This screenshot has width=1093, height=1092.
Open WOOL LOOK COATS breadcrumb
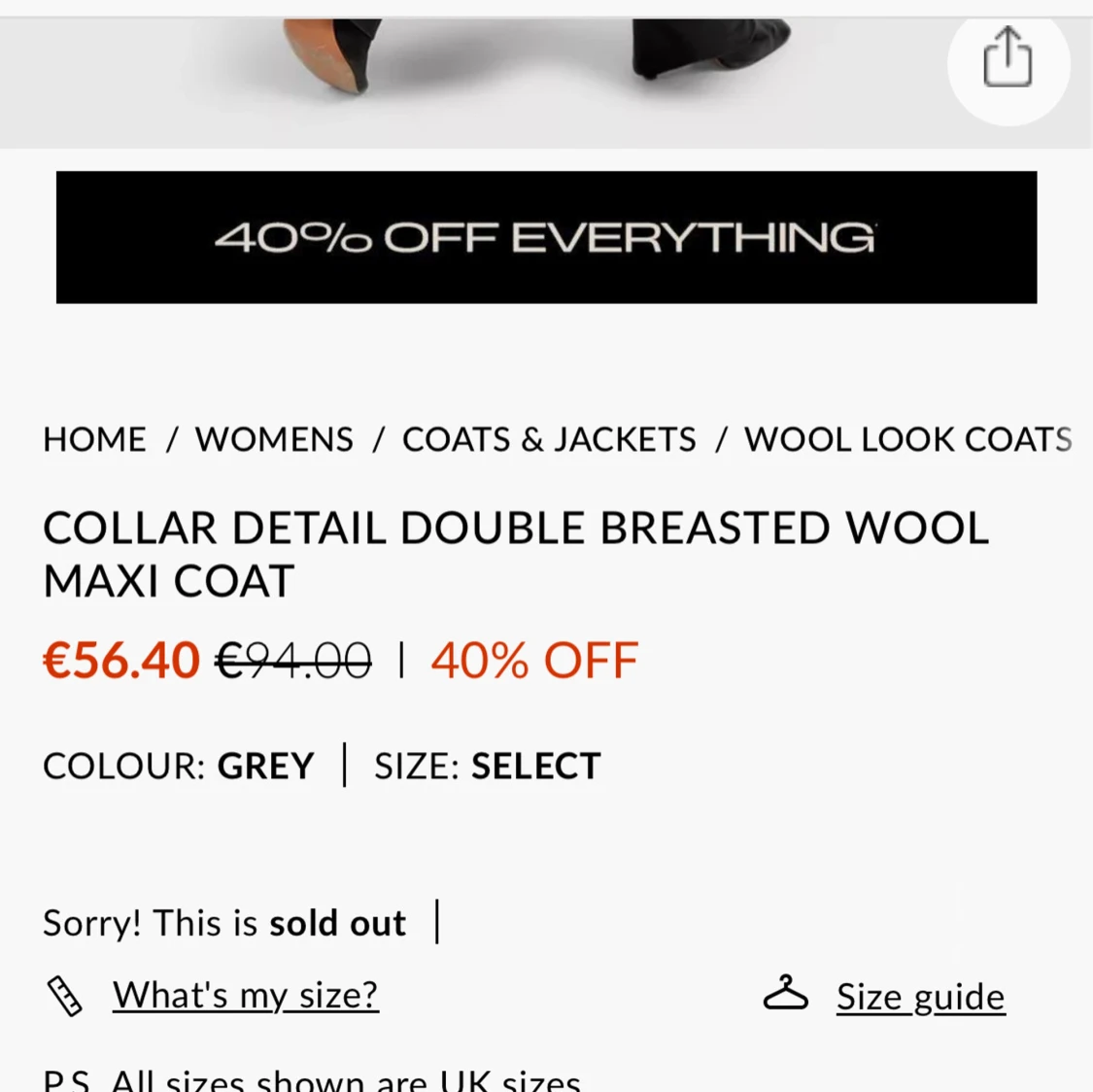pyautogui.click(x=908, y=440)
